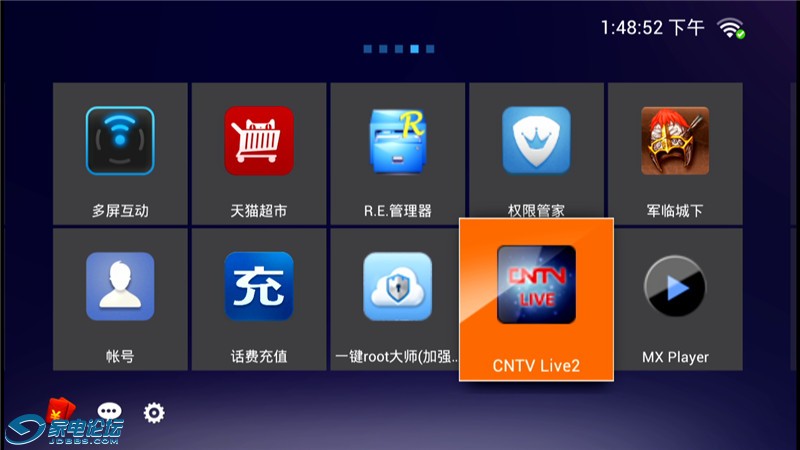Open the settings gear icon
800x450 pixels.
point(154,412)
